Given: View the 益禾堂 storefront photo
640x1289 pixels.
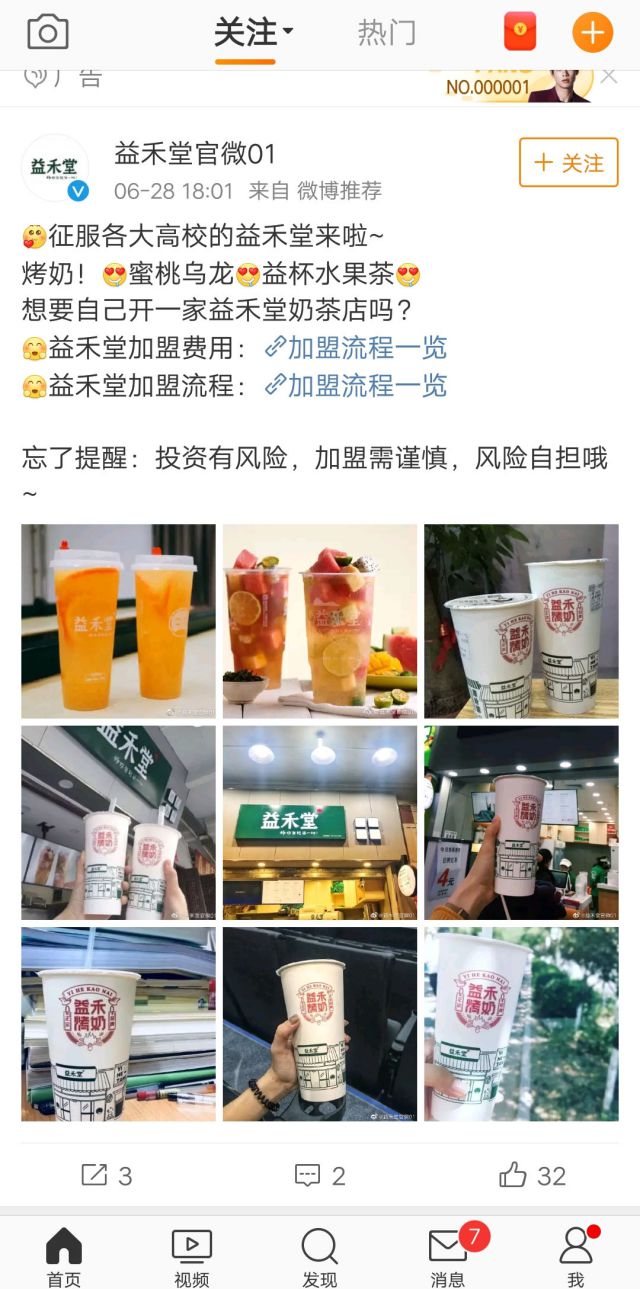Looking at the screenshot, I should click(319, 822).
